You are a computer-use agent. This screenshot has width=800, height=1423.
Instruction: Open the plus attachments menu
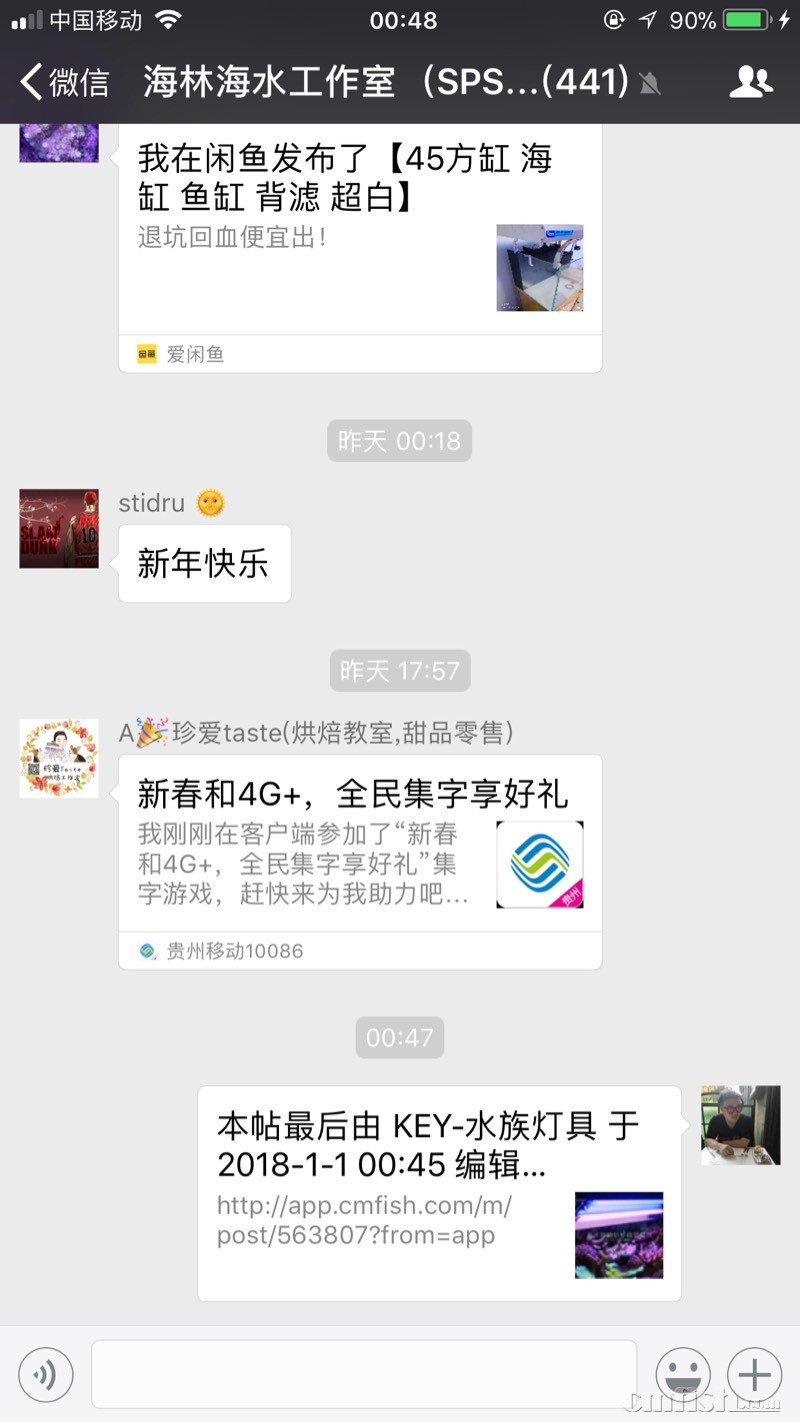[754, 1375]
